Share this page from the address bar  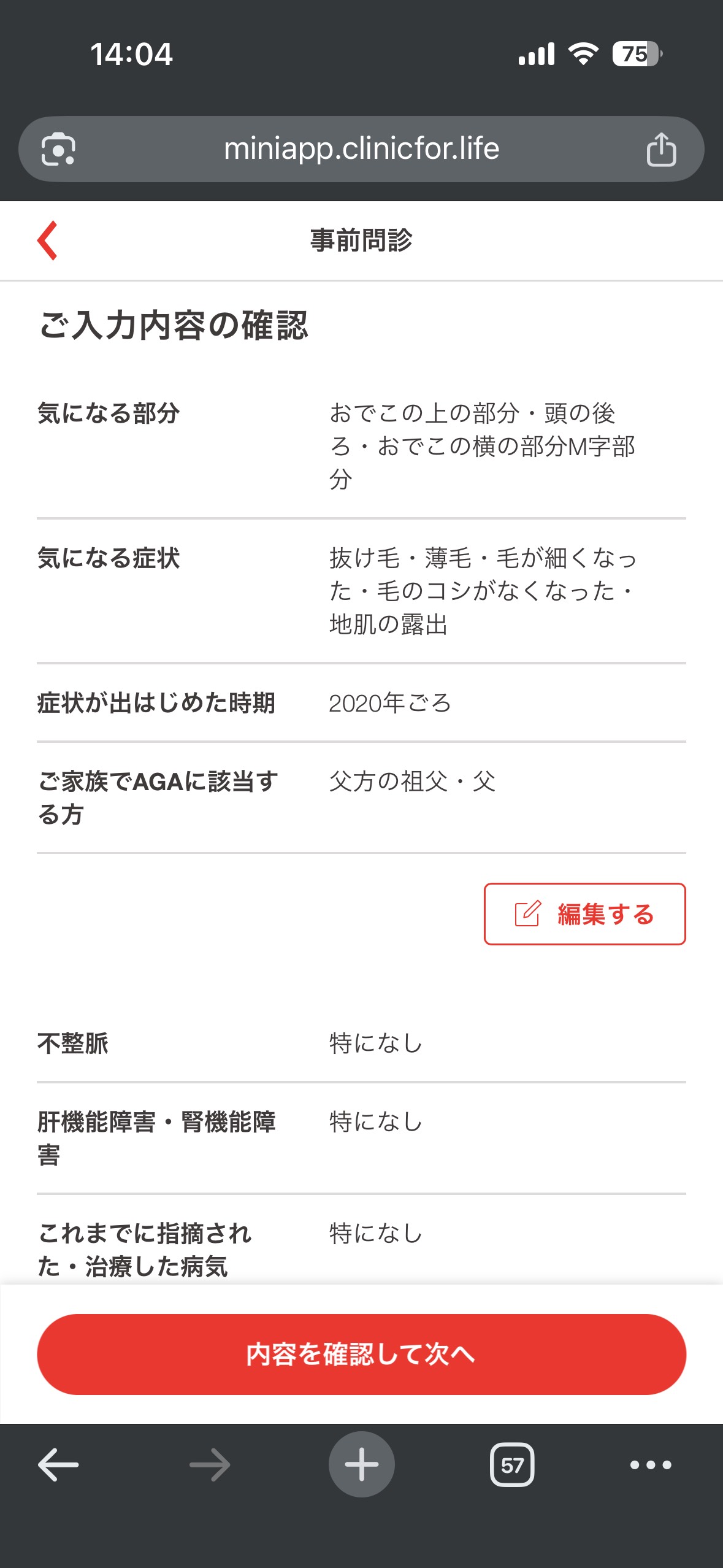point(661,149)
